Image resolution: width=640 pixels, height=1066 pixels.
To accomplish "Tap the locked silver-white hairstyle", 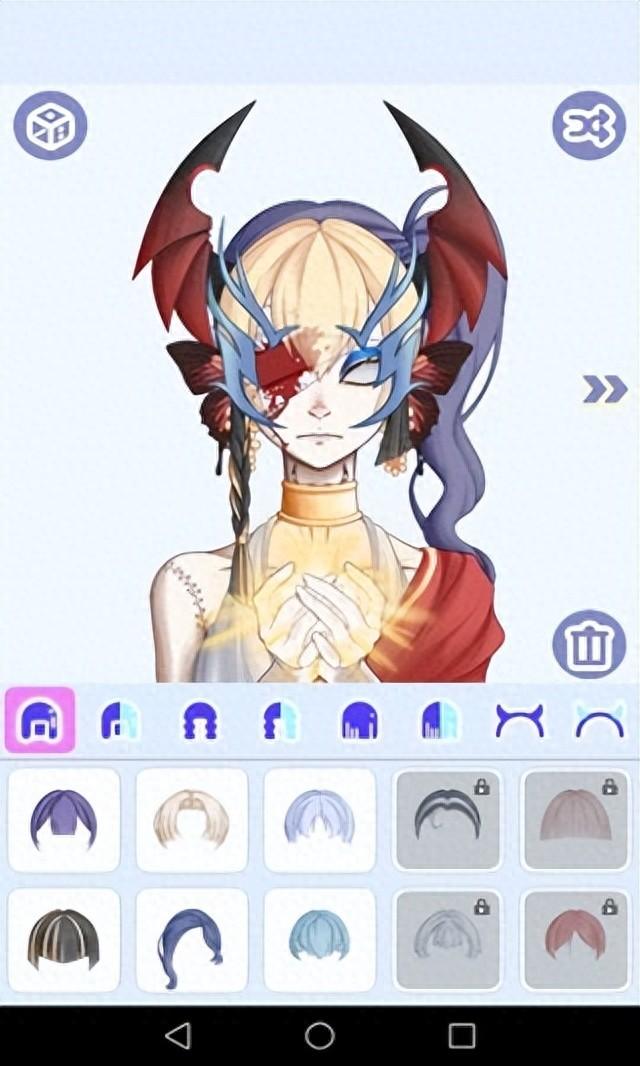I will coord(448,940).
